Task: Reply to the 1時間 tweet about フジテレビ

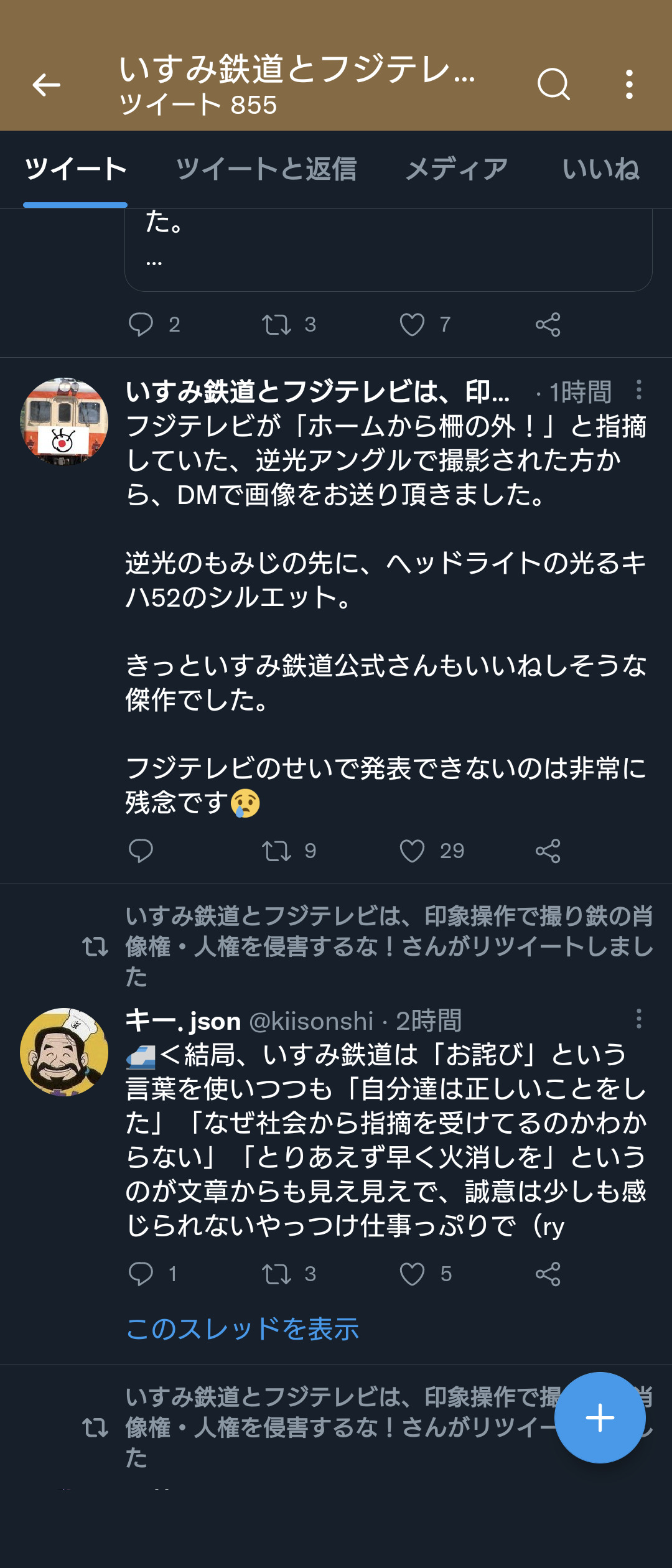Action: [141, 851]
